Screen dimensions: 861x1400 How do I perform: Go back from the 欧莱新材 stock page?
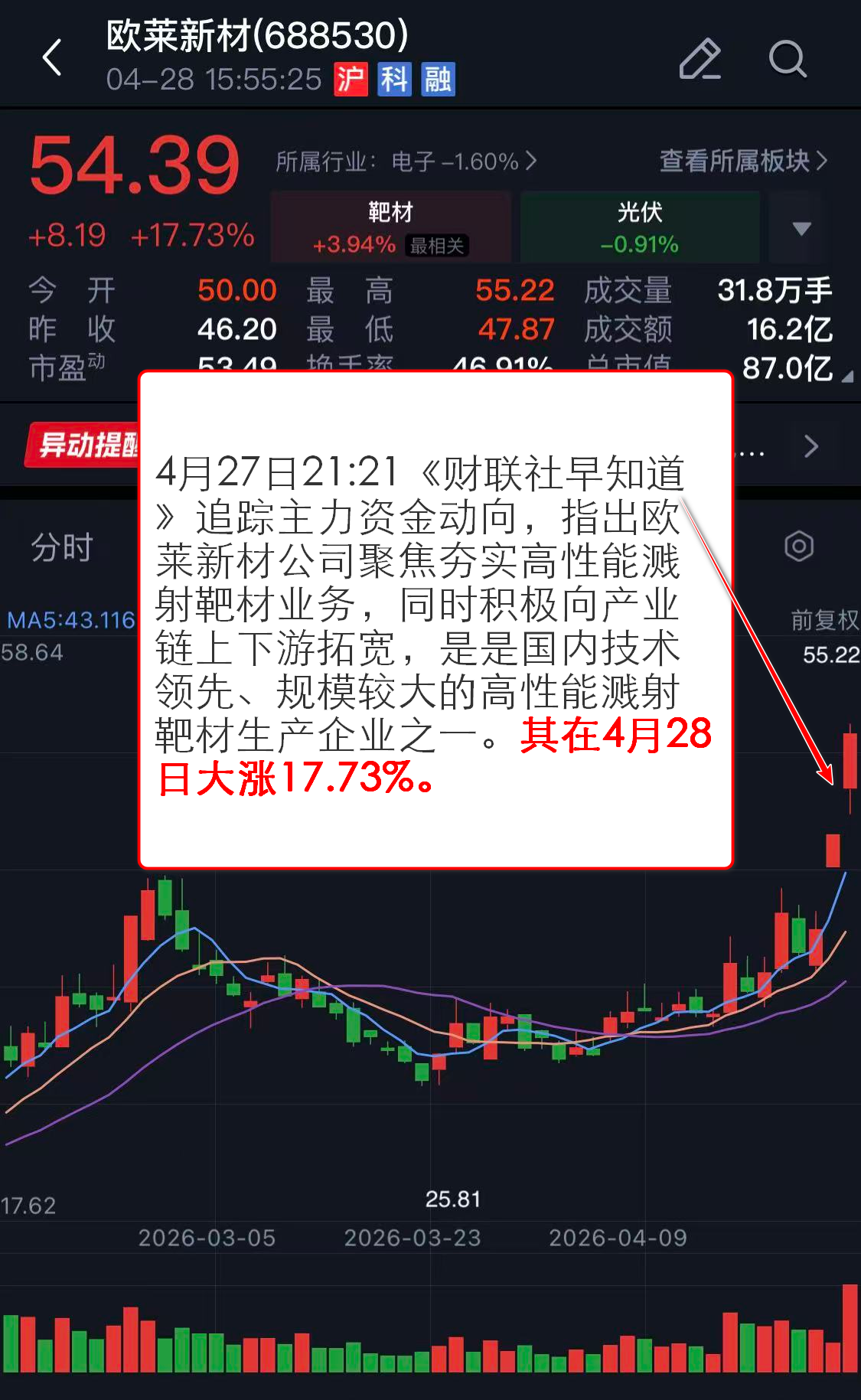coord(52,58)
